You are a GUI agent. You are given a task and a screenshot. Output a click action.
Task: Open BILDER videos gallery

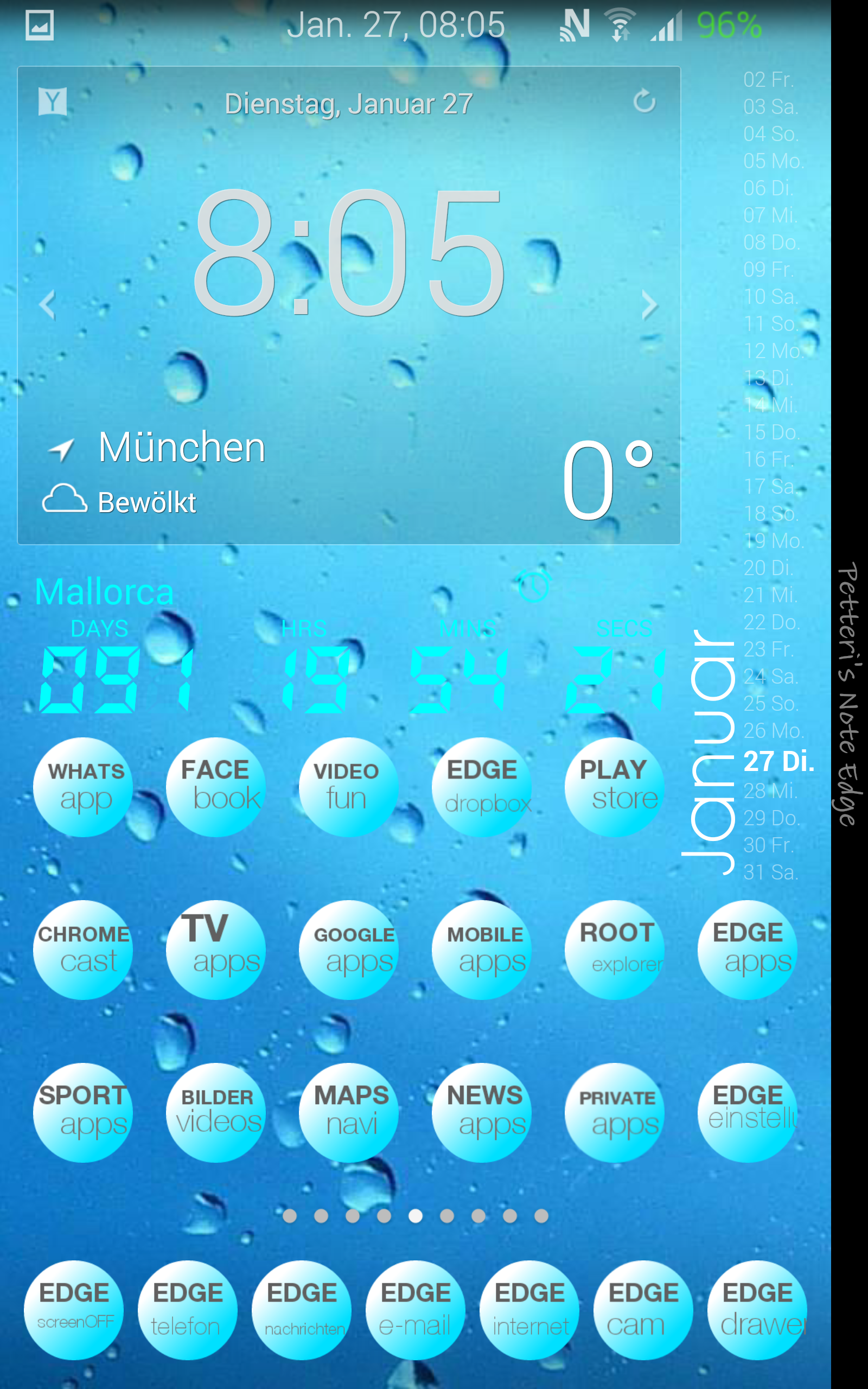coord(216,1113)
